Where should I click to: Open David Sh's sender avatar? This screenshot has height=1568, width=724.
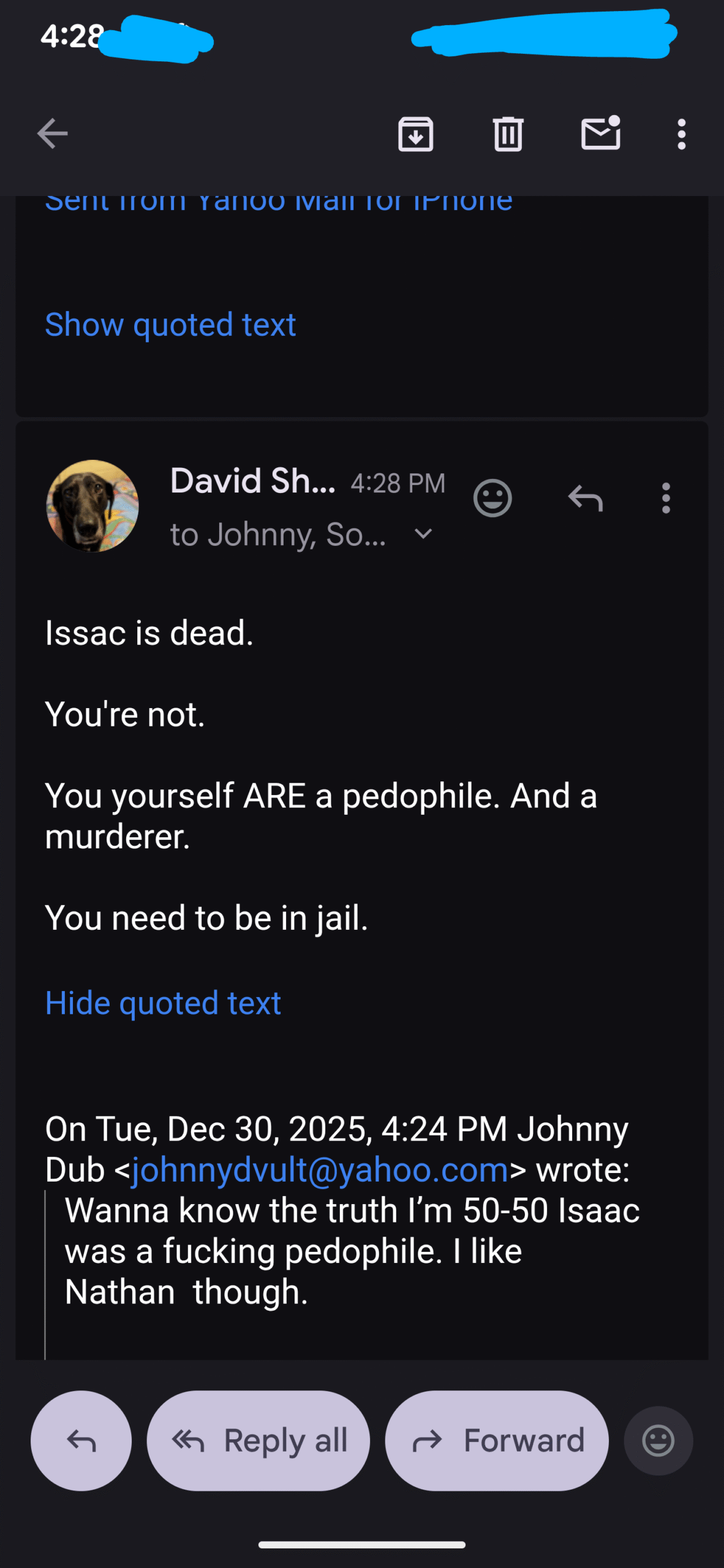click(x=92, y=506)
